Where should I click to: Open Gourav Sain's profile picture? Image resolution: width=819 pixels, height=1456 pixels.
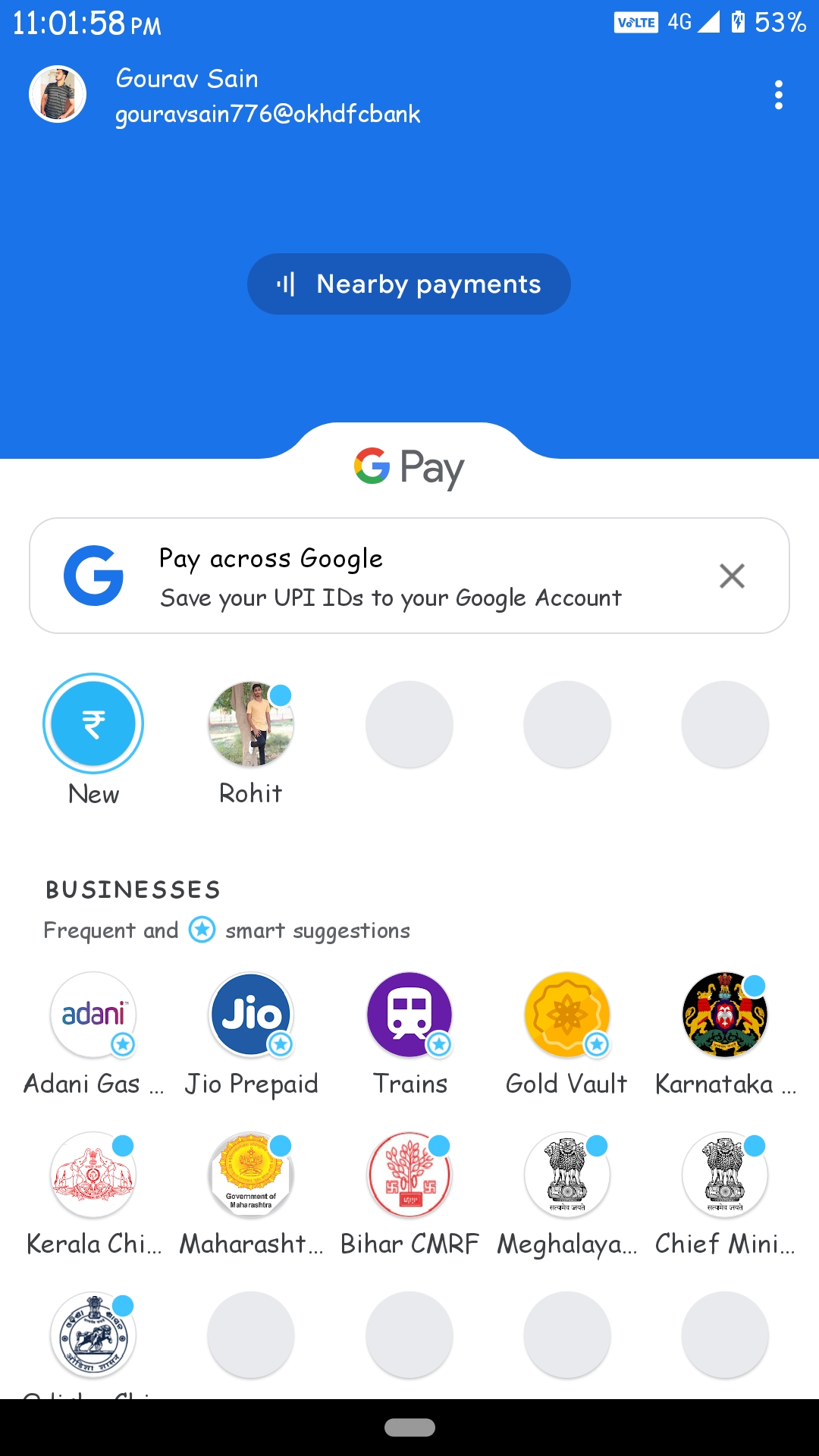coord(58,94)
